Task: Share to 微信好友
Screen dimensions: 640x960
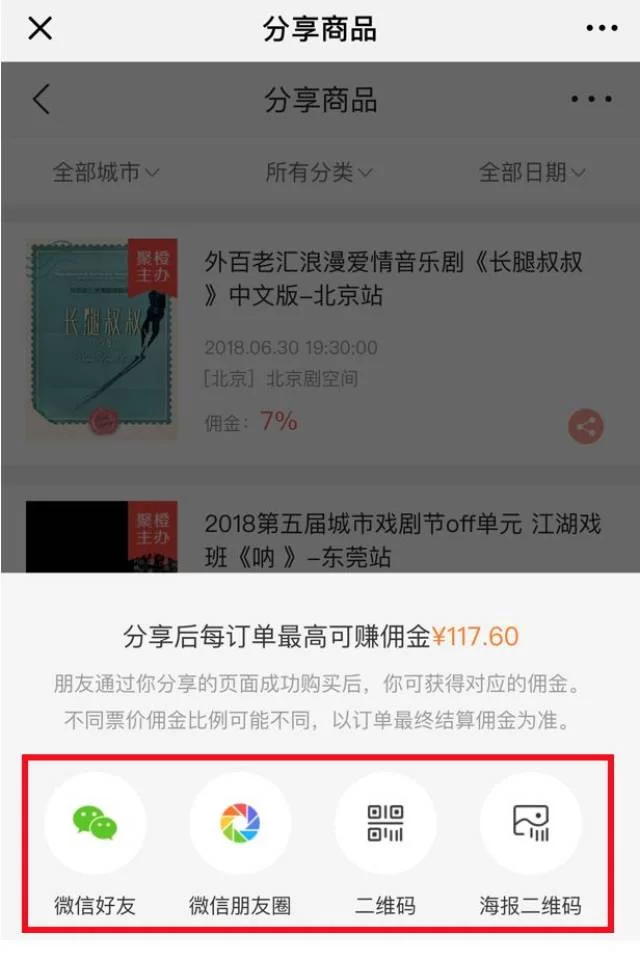Action: (x=95, y=823)
